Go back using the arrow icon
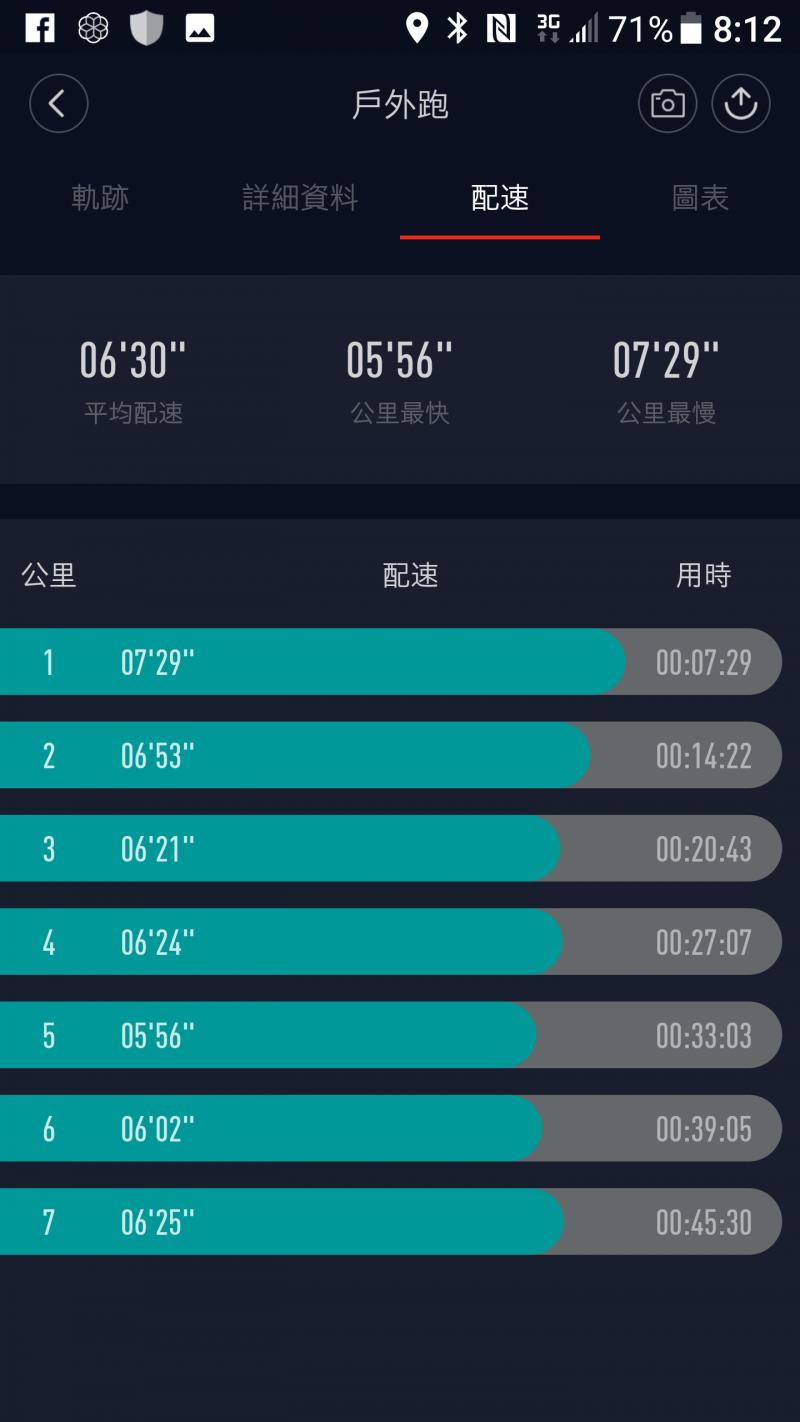 point(58,103)
